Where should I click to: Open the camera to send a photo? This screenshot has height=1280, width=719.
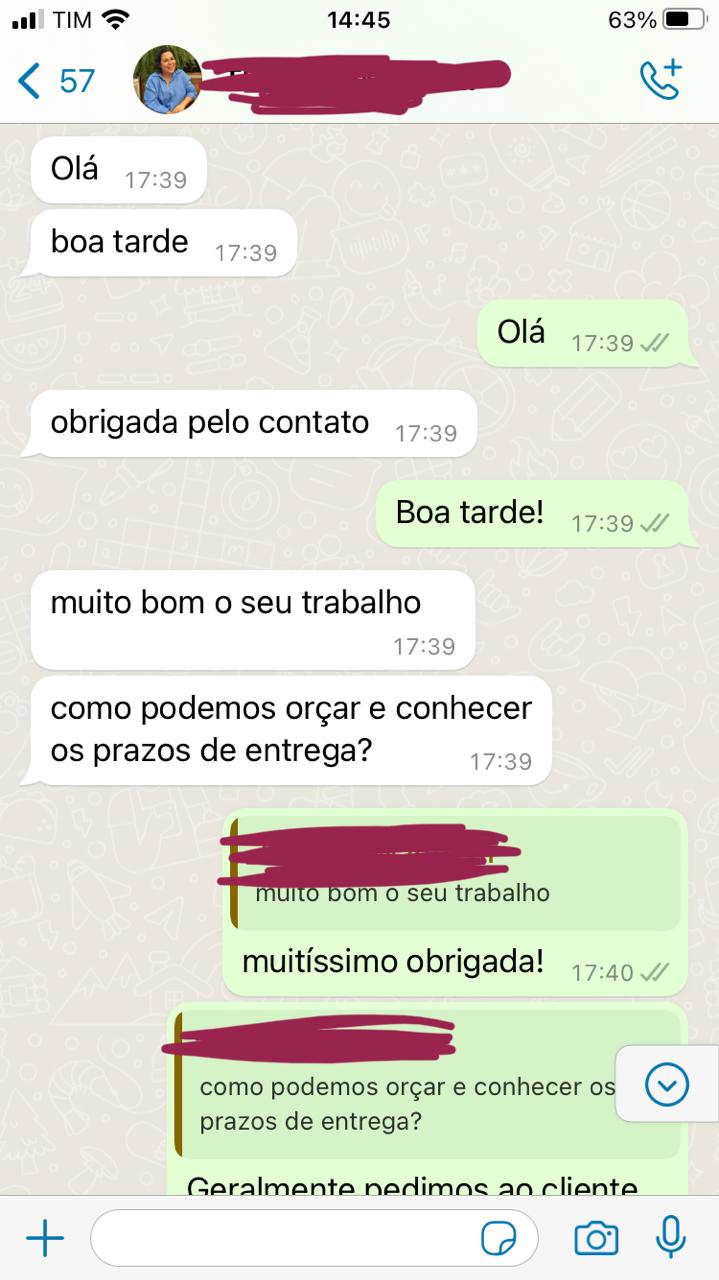(x=596, y=1239)
